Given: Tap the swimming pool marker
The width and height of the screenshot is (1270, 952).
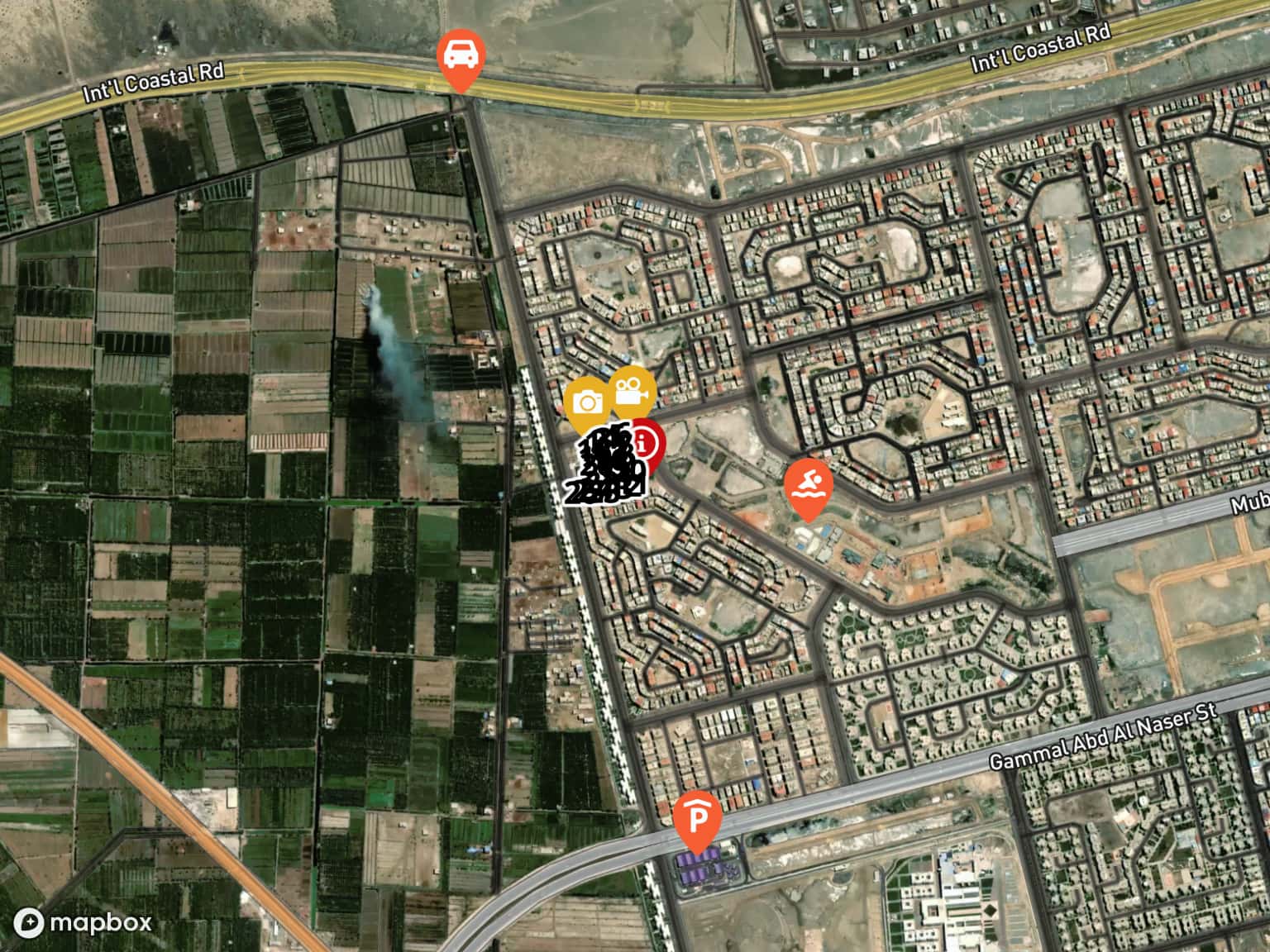Looking at the screenshot, I should click(x=808, y=486).
